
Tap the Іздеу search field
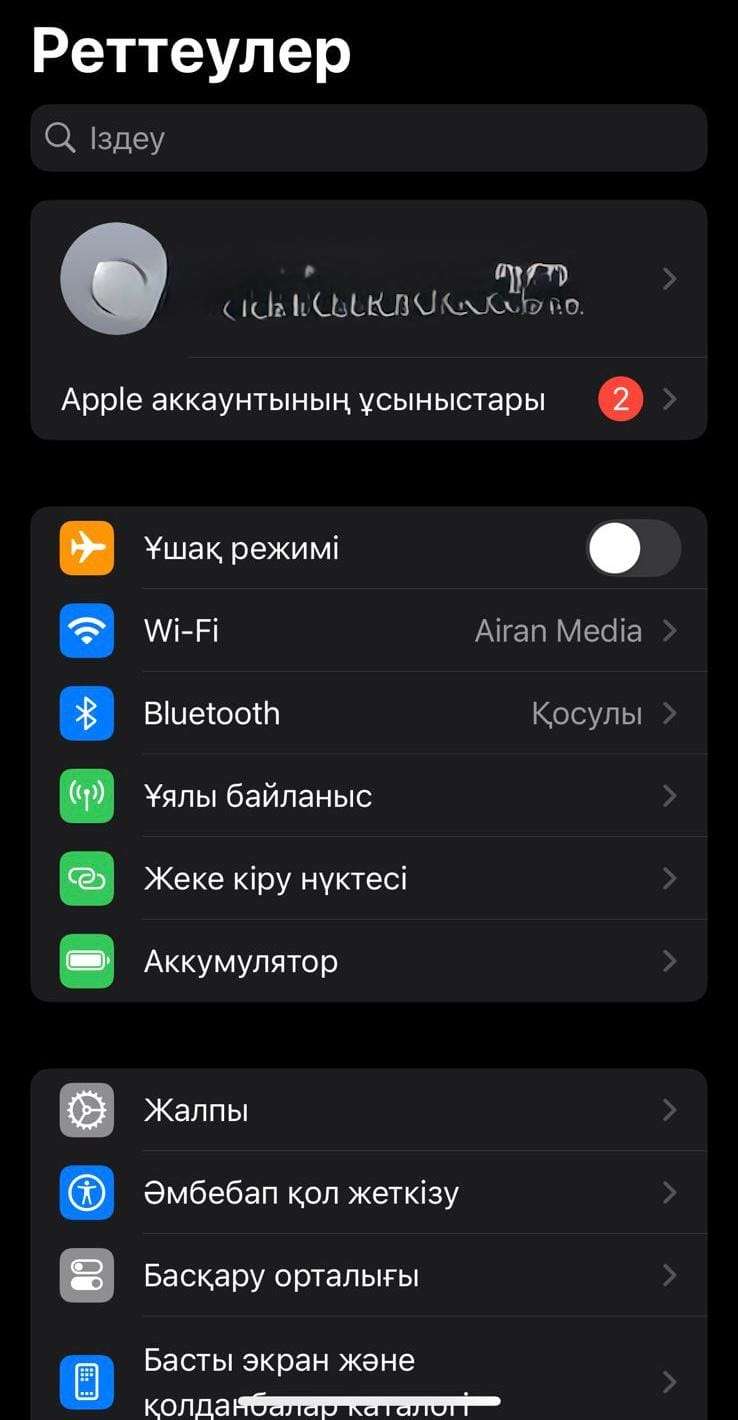[368, 138]
